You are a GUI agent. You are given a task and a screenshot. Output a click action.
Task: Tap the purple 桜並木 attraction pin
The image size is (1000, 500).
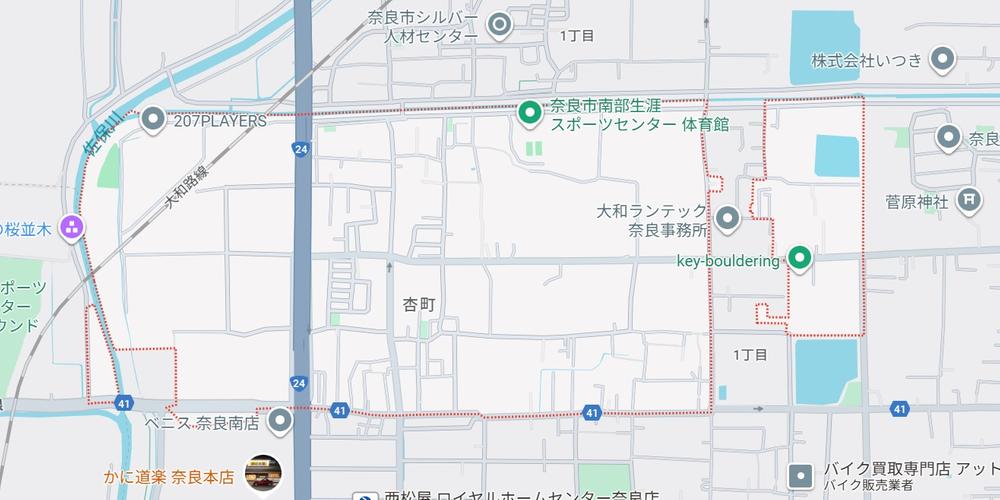[72, 227]
